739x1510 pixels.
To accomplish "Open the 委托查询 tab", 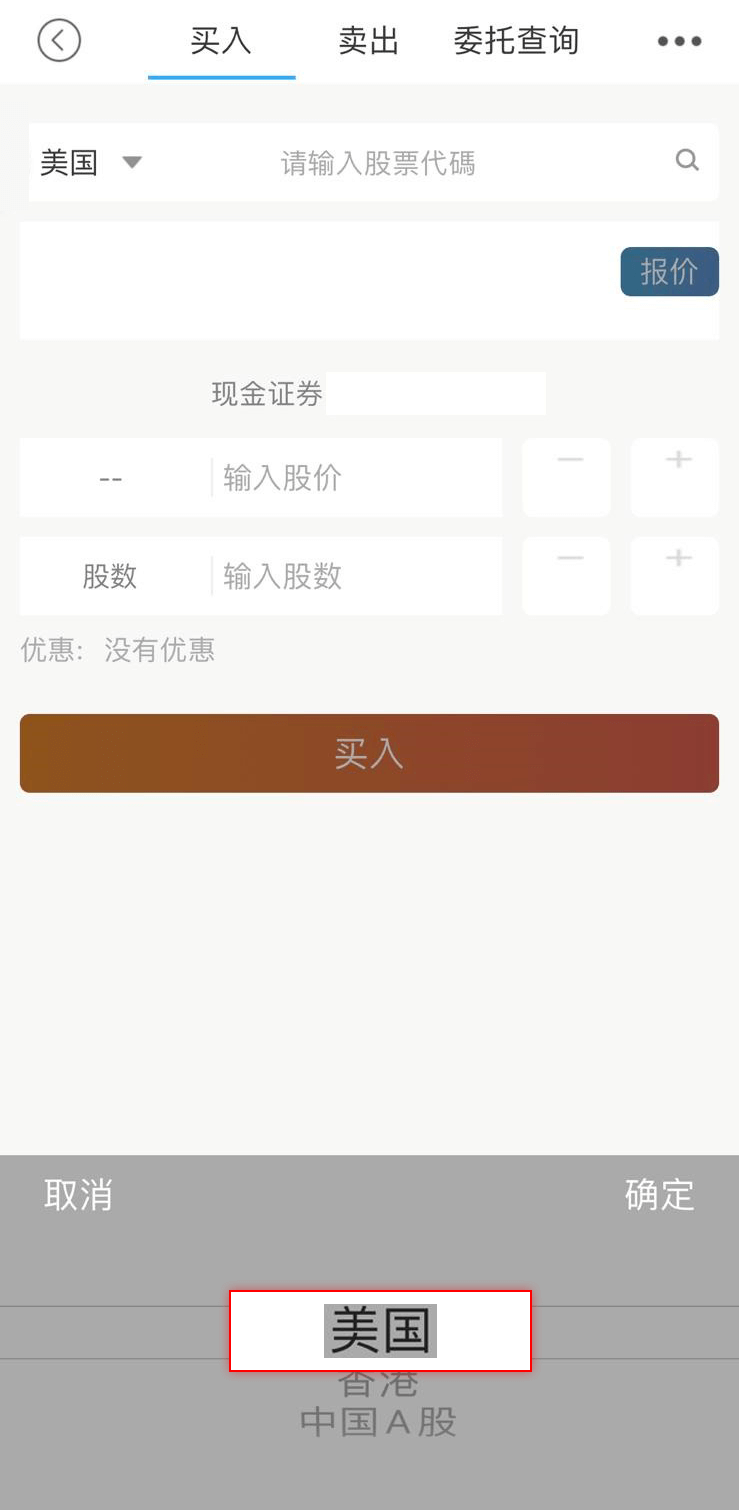I will [516, 41].
